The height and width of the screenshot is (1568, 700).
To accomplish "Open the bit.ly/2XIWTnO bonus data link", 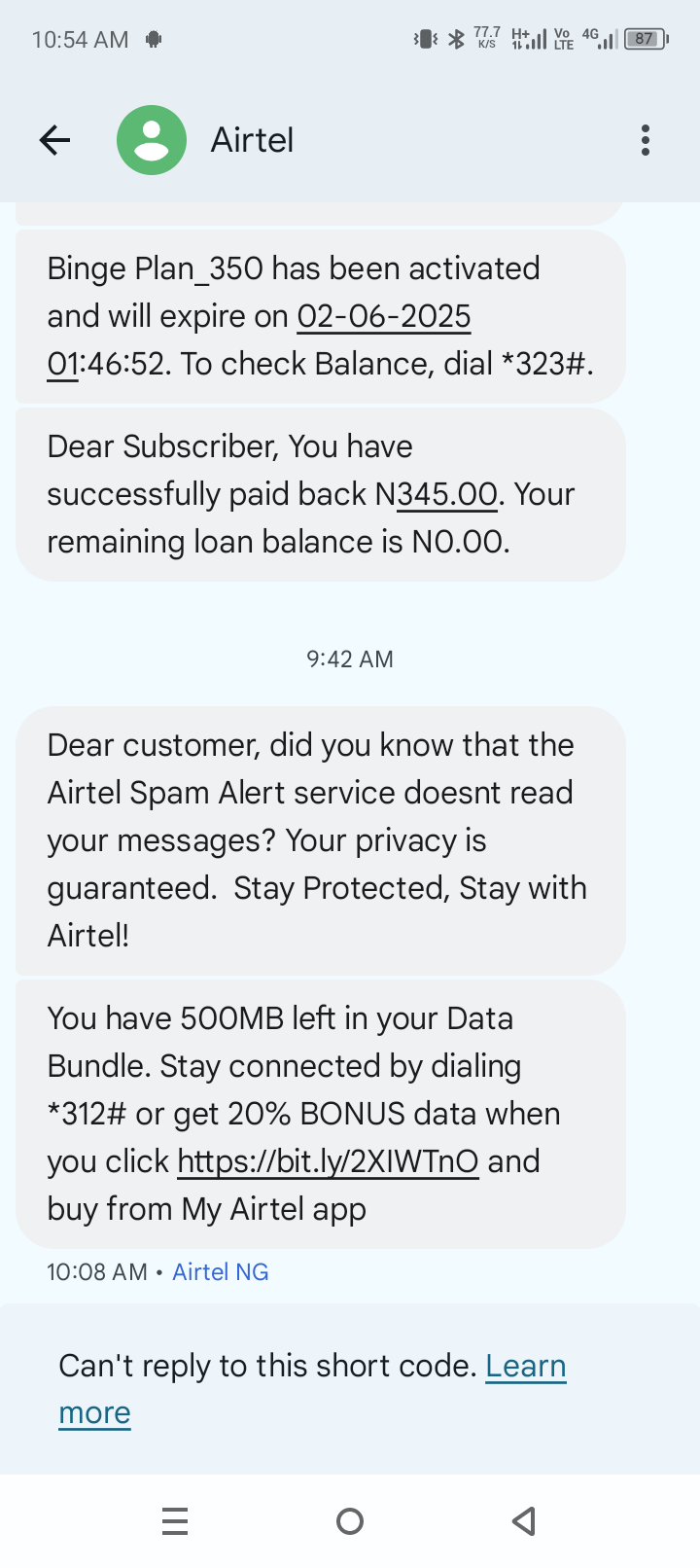I will pyautogui.click(x=328, y=1161).
